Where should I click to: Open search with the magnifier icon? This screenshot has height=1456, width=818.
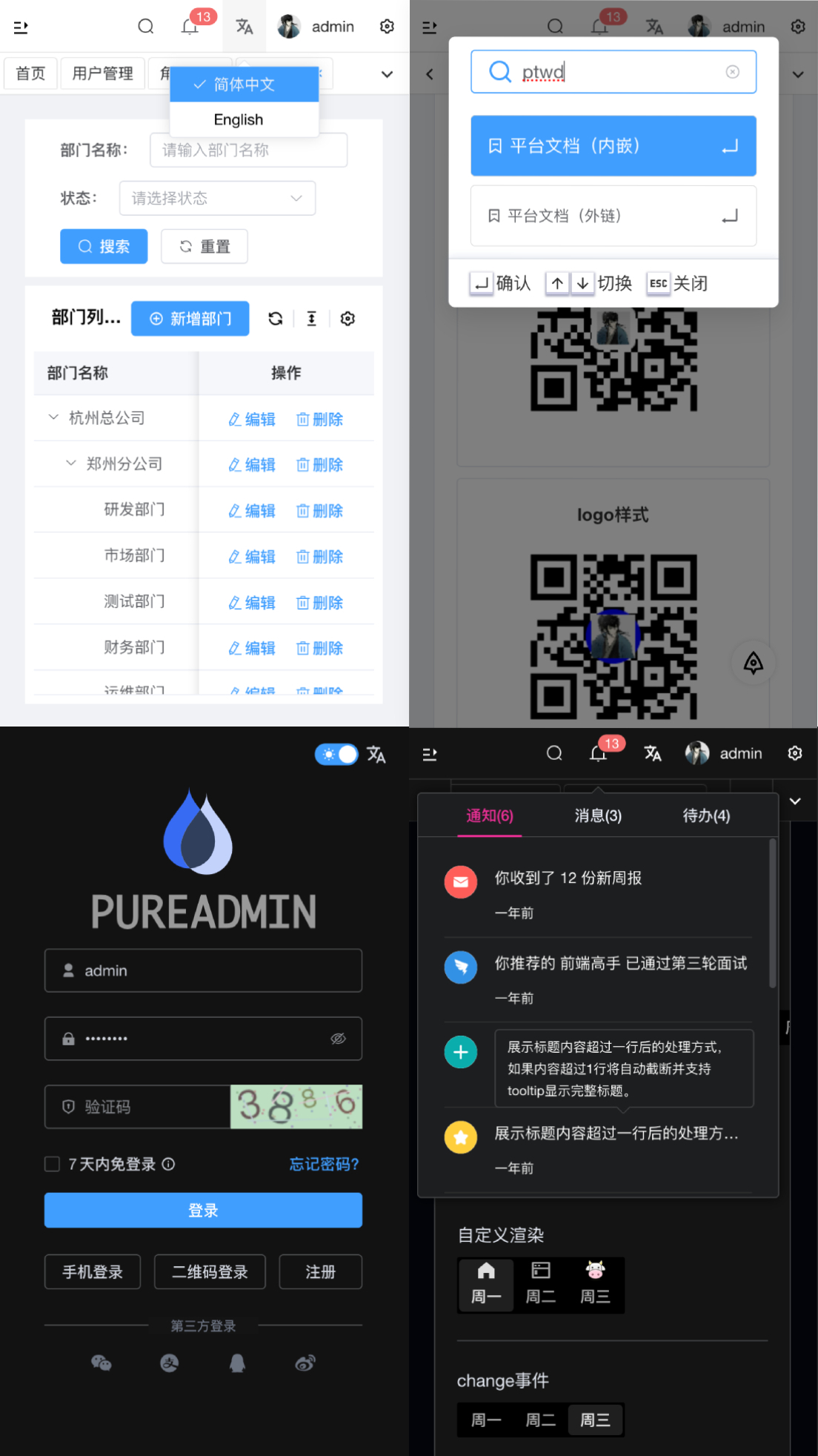(145, 26)
